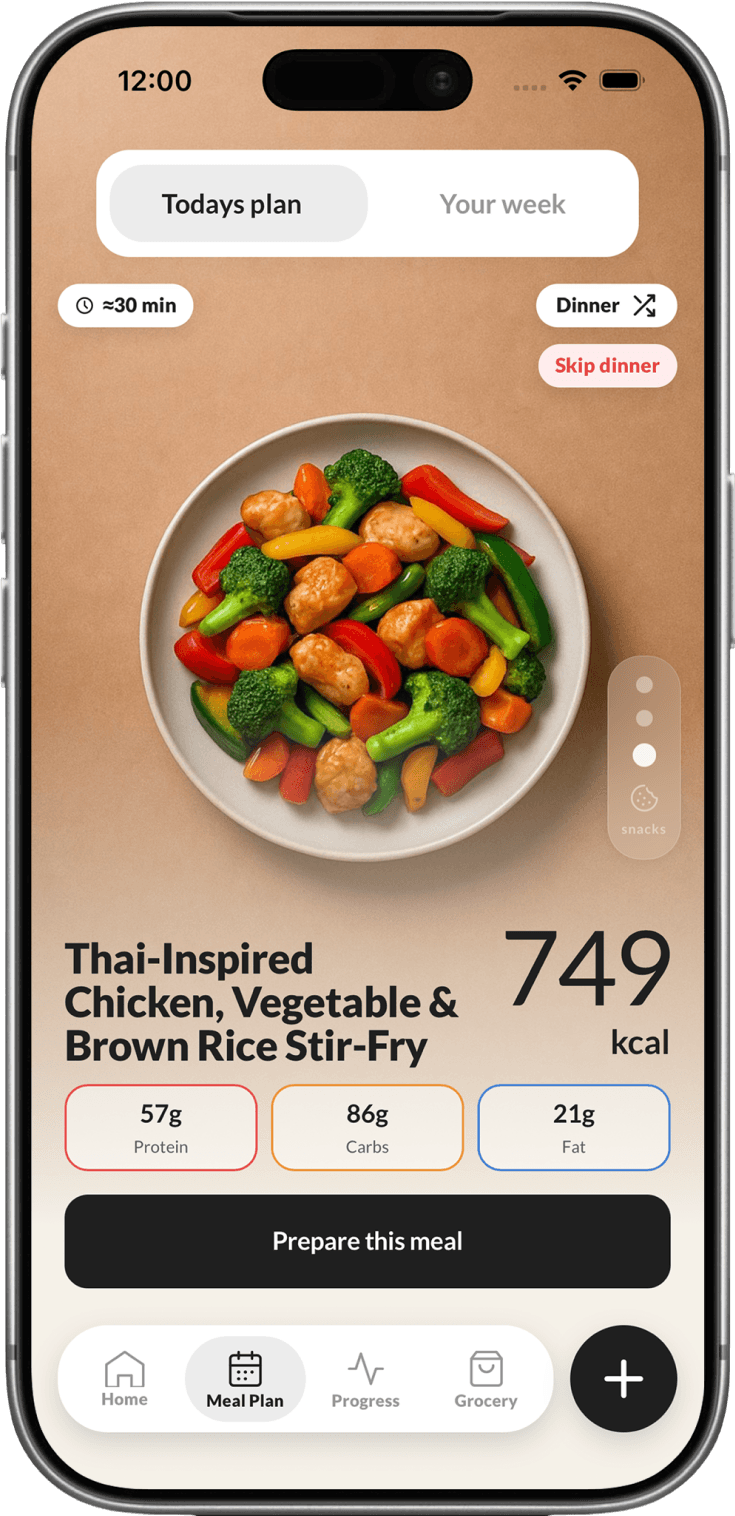The width and height of the screenshot is (735, 1516).
Task: Open the stir-fry dish photo
Action: click(365, 637)
